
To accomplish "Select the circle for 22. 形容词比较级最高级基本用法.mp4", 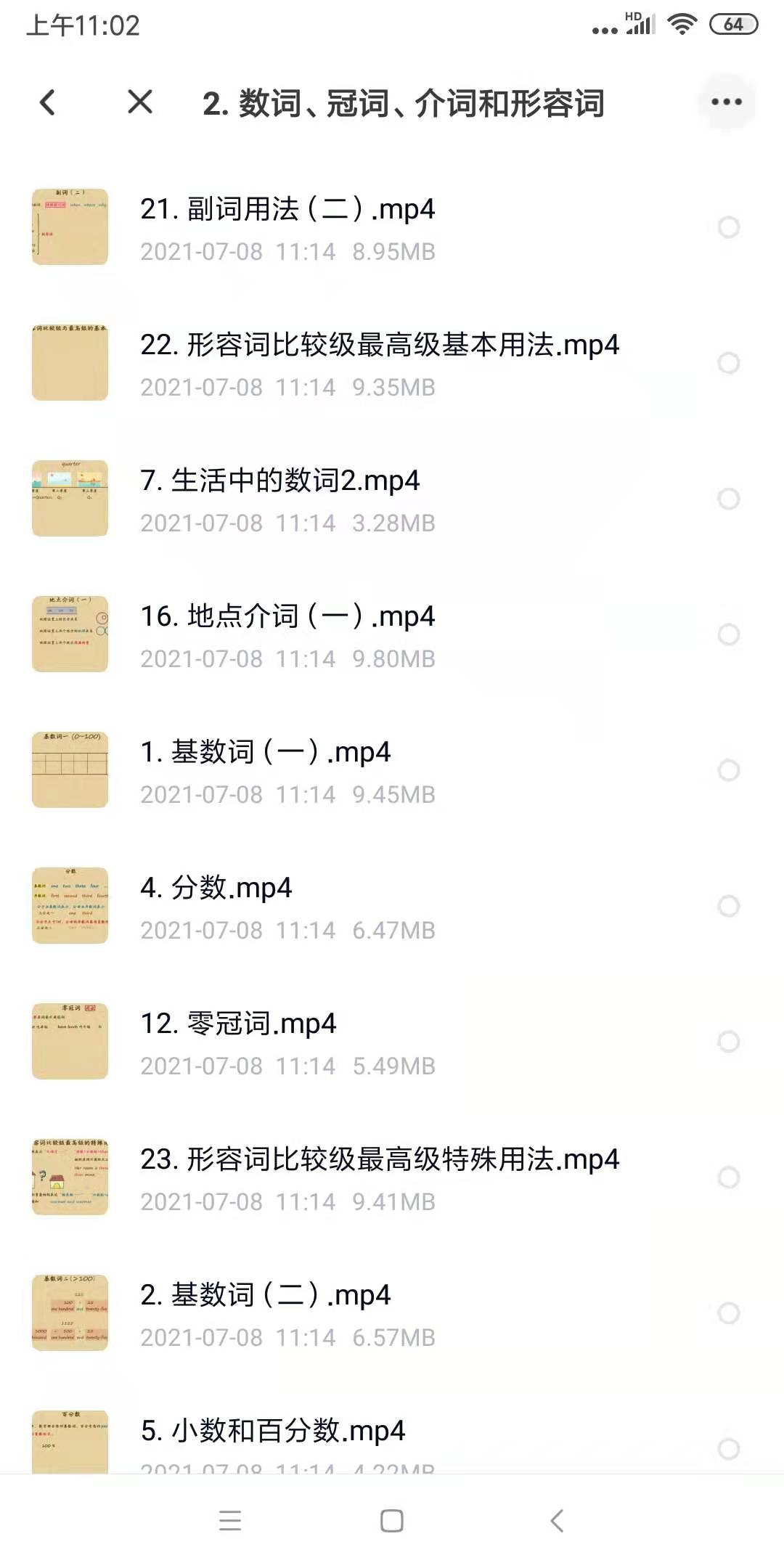I will click(x=729, y=363).
